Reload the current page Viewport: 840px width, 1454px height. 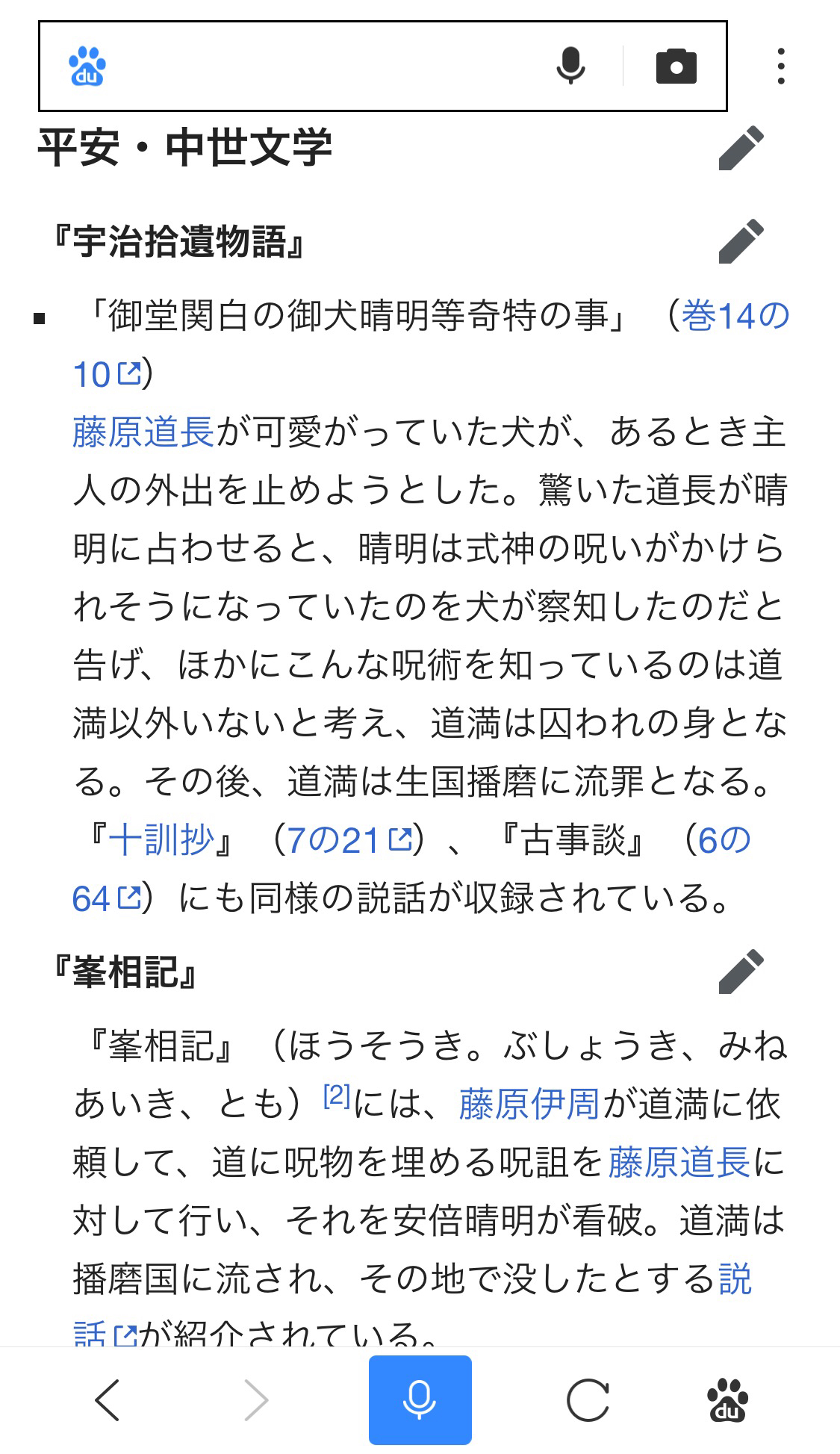click(588, 1400)
